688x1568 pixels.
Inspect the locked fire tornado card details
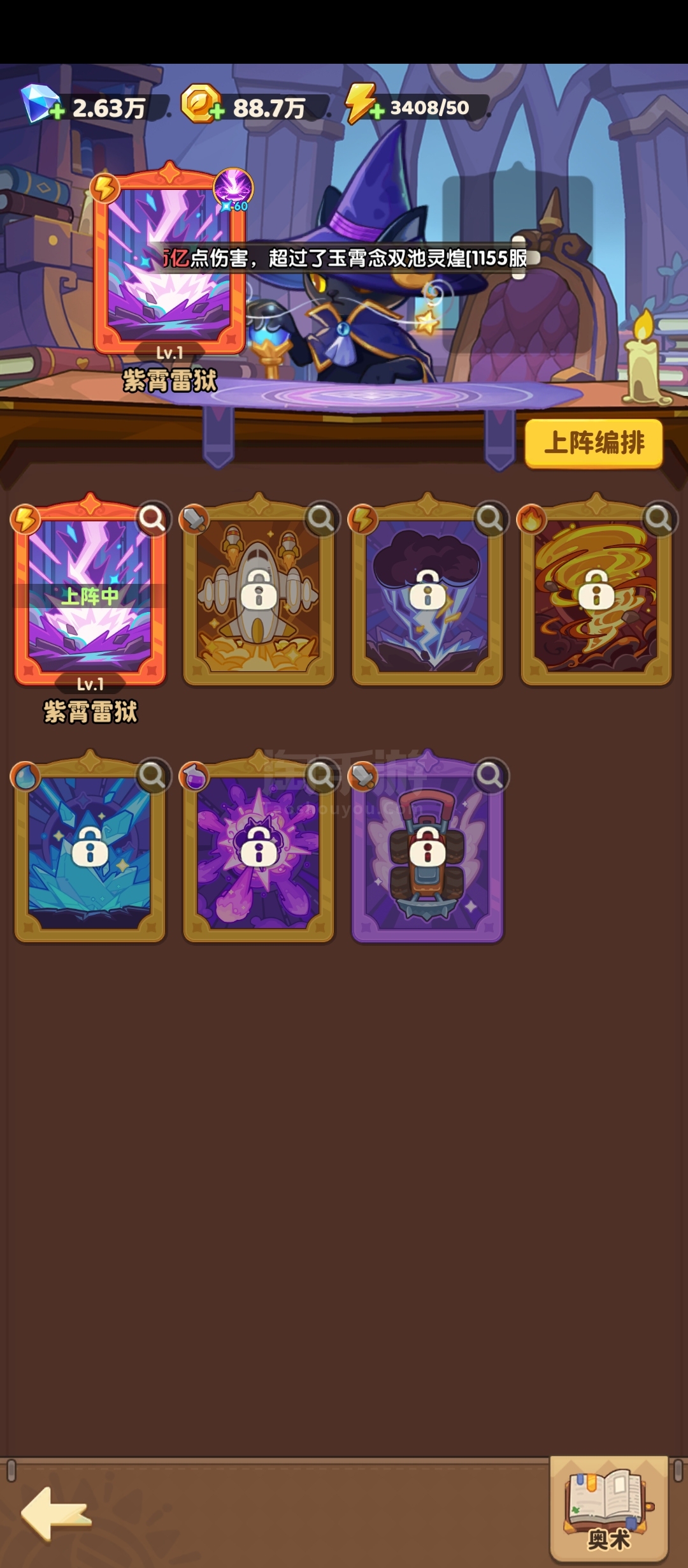pos(659,519)
